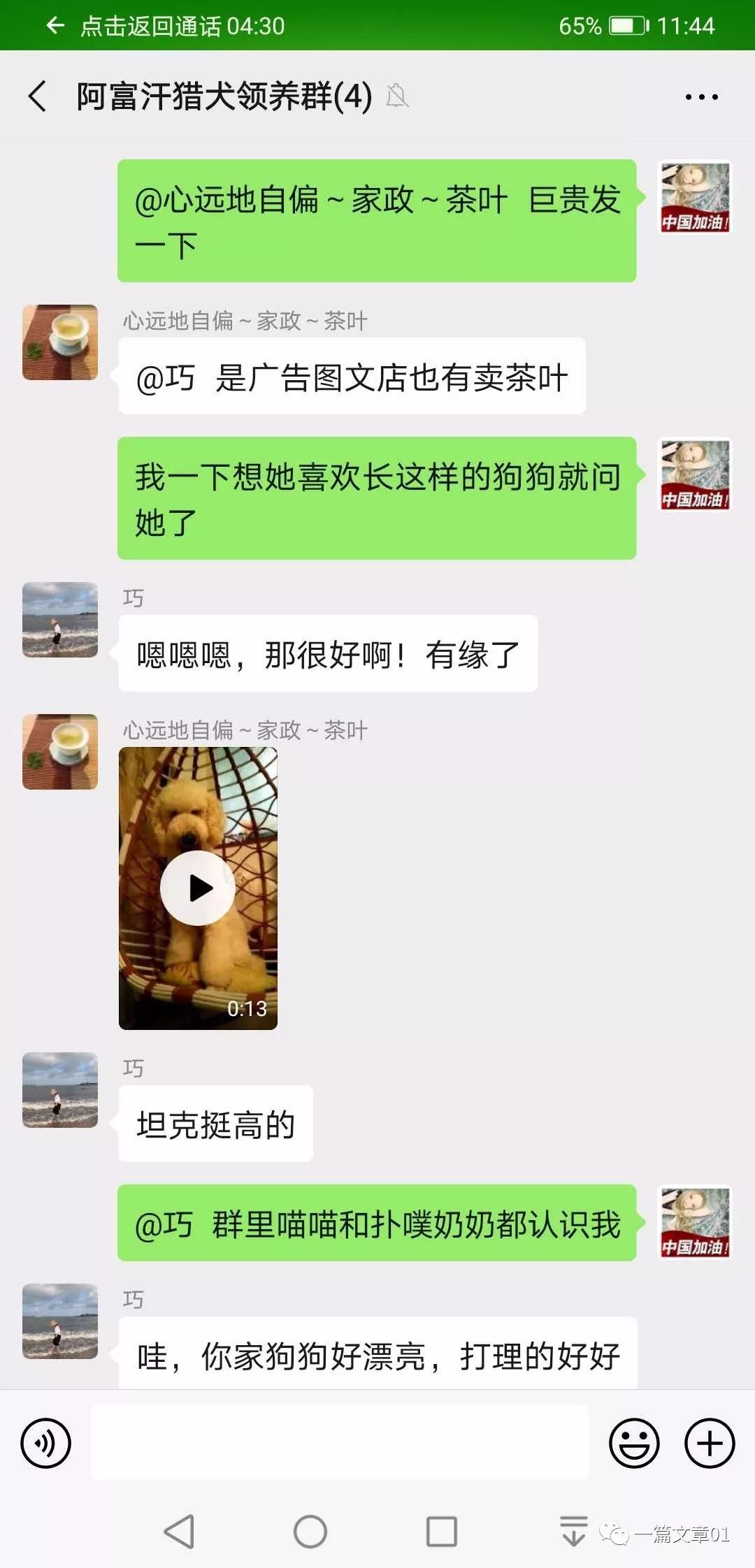The width and height of the screenshot is (755, 1568).
Task: Open 巧's seaside avatar
Action: pos(60,622)
